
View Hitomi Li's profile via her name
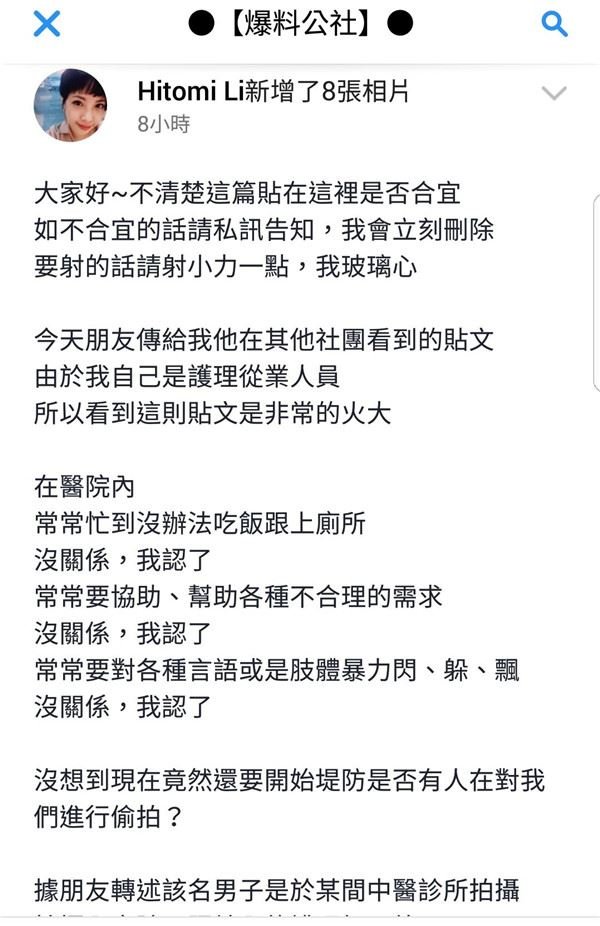click(x=193, y=92)
